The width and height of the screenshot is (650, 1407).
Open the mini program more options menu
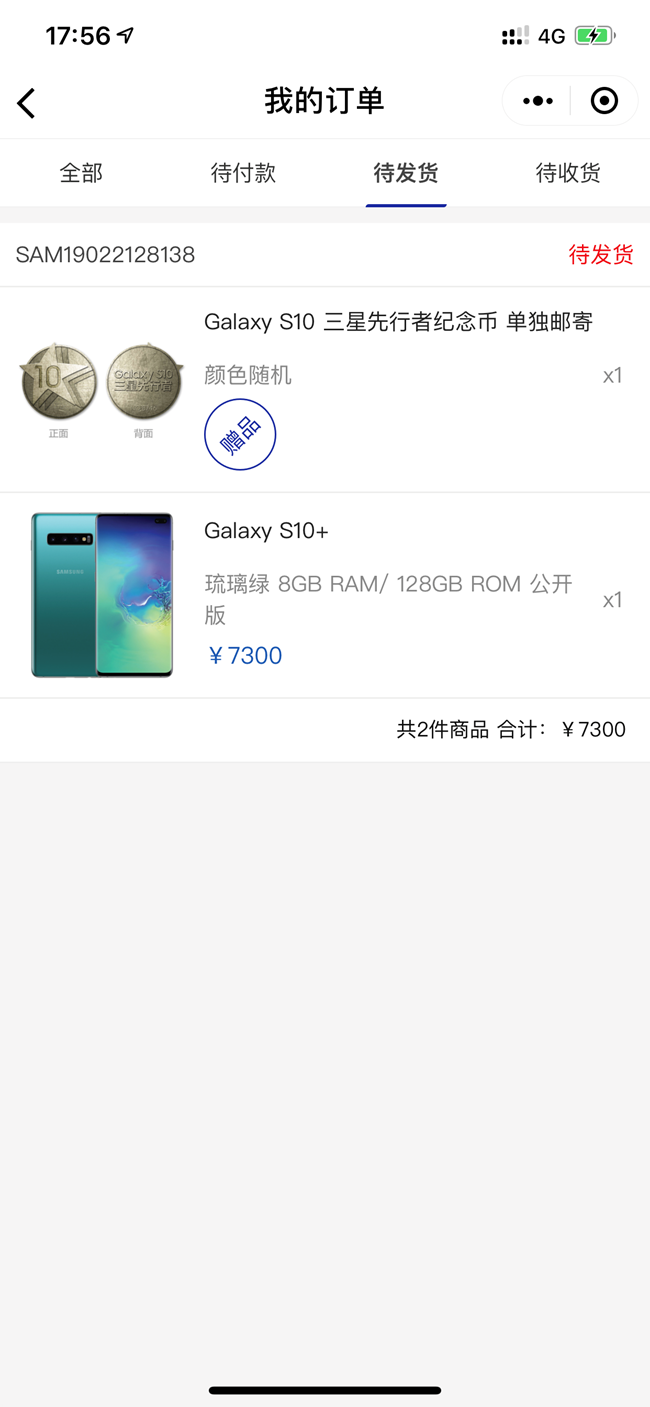coord(538,101)
